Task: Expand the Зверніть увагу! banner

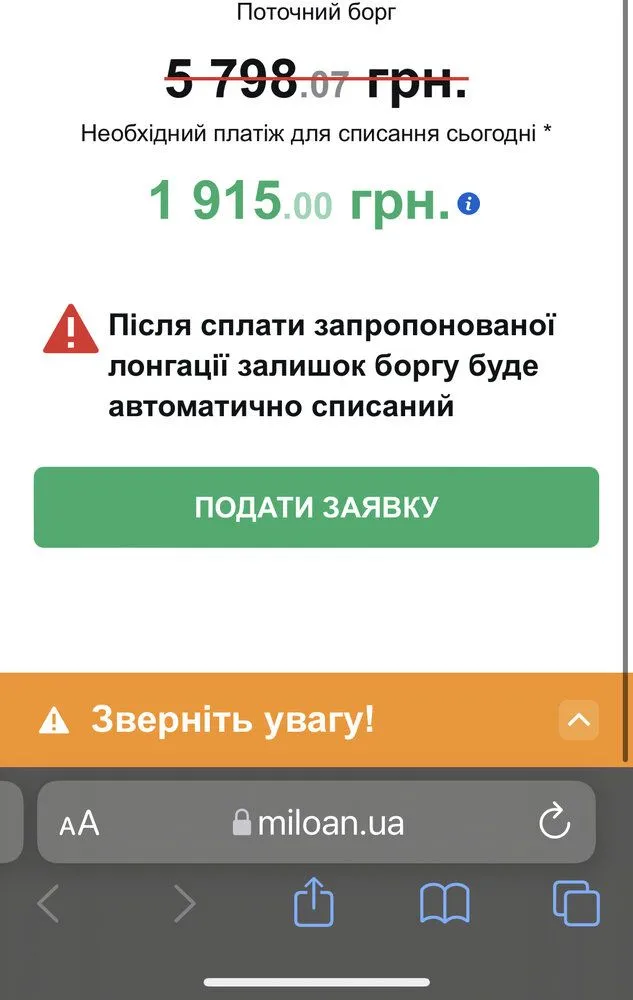Action: [578, 719]
